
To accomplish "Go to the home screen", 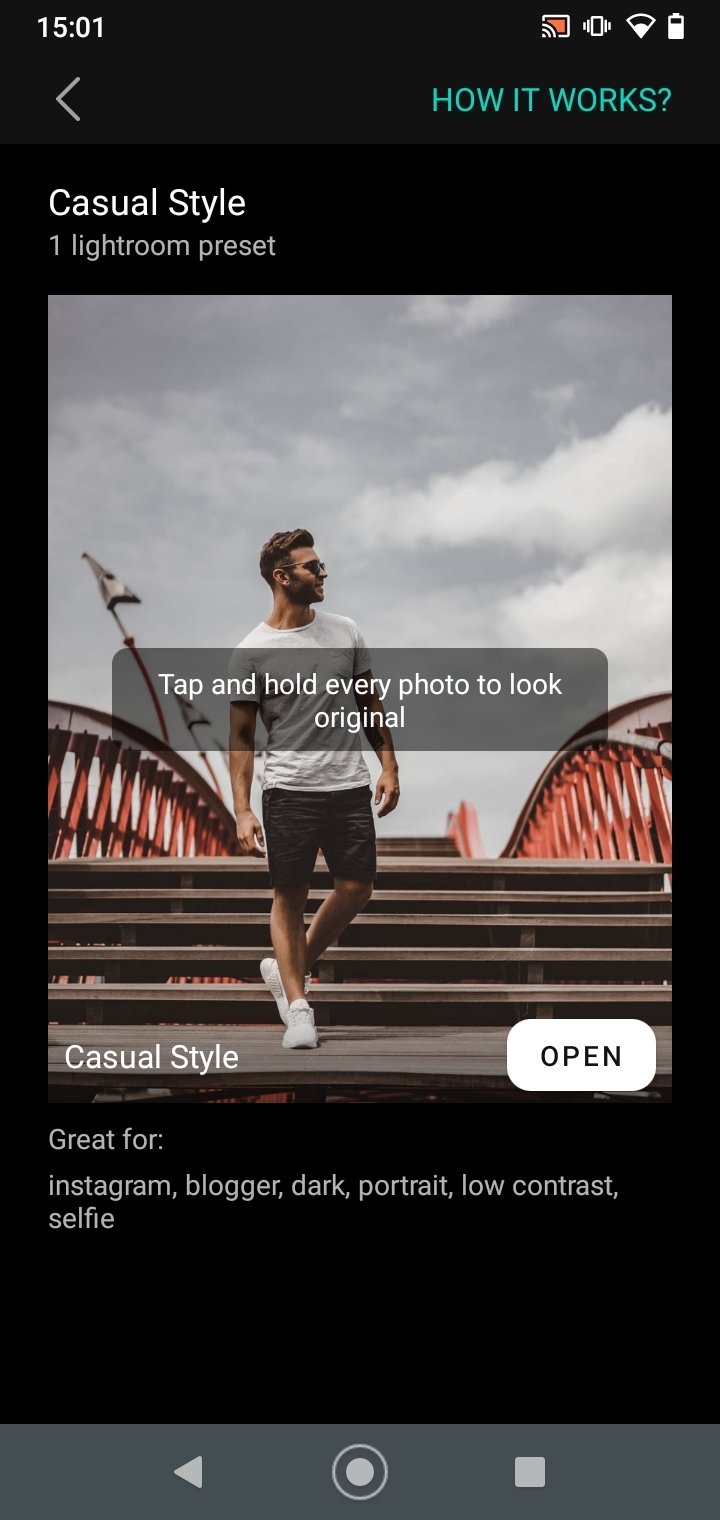I will click(x=360, y=1472).
